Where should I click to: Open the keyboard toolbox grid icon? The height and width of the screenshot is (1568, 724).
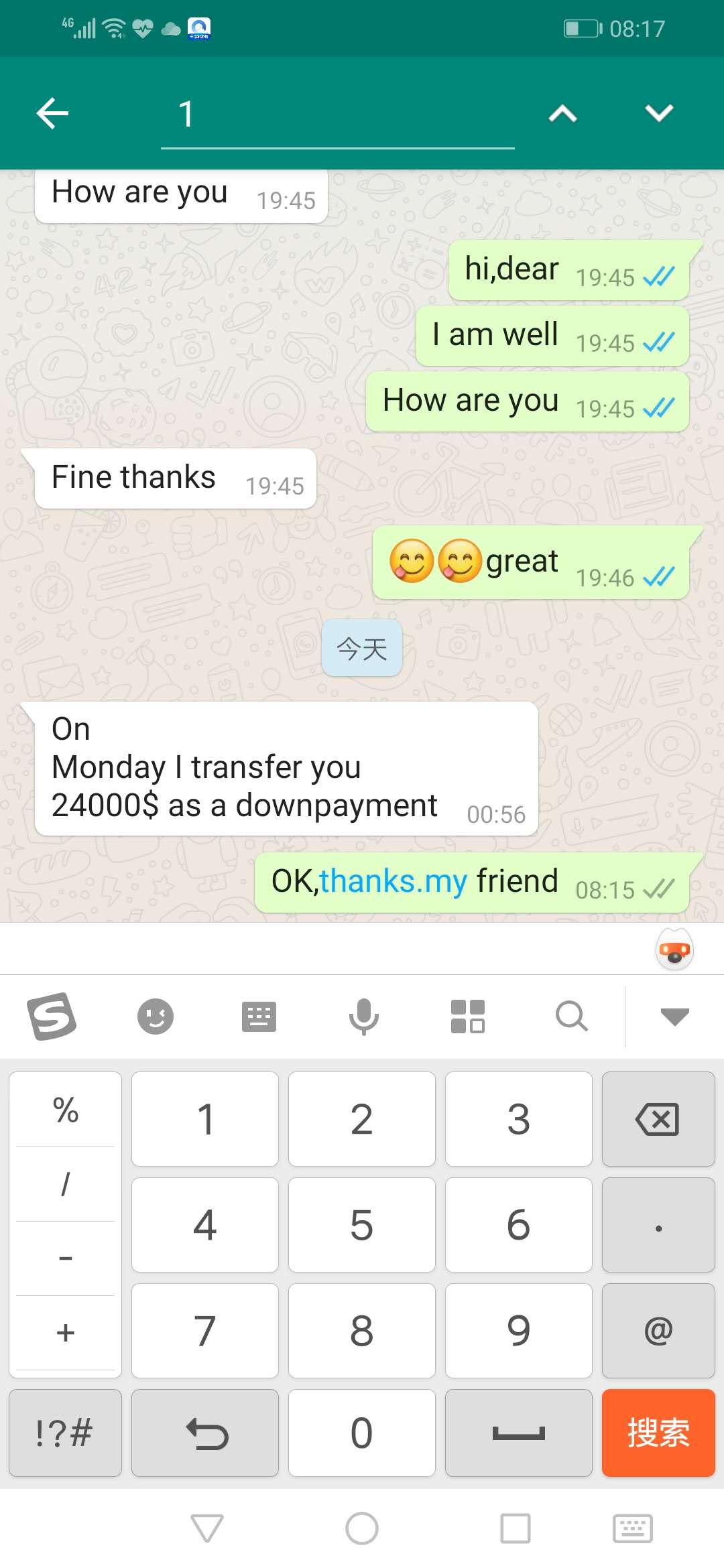point(467,1017)
